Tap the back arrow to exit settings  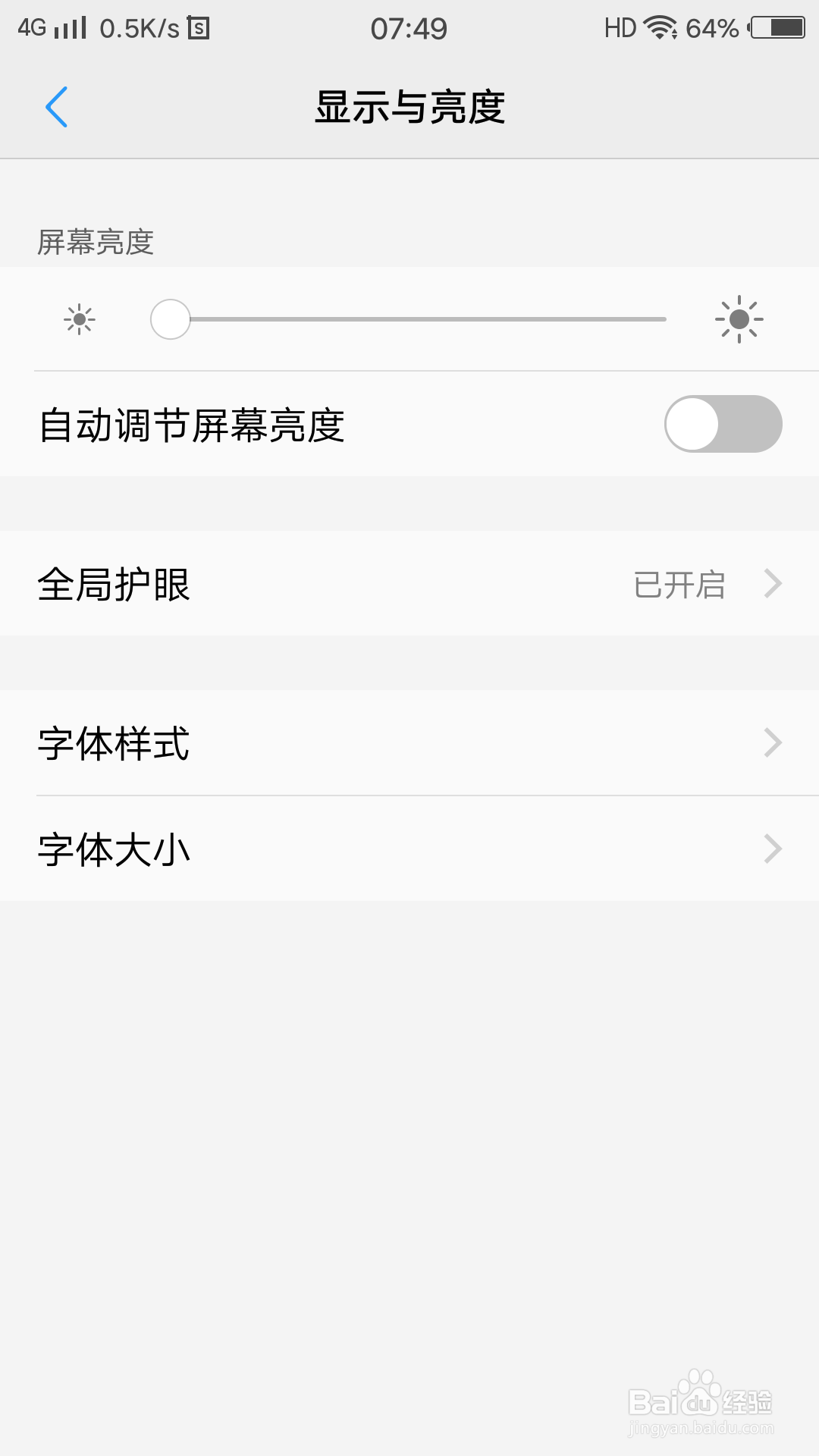[57, 106]
